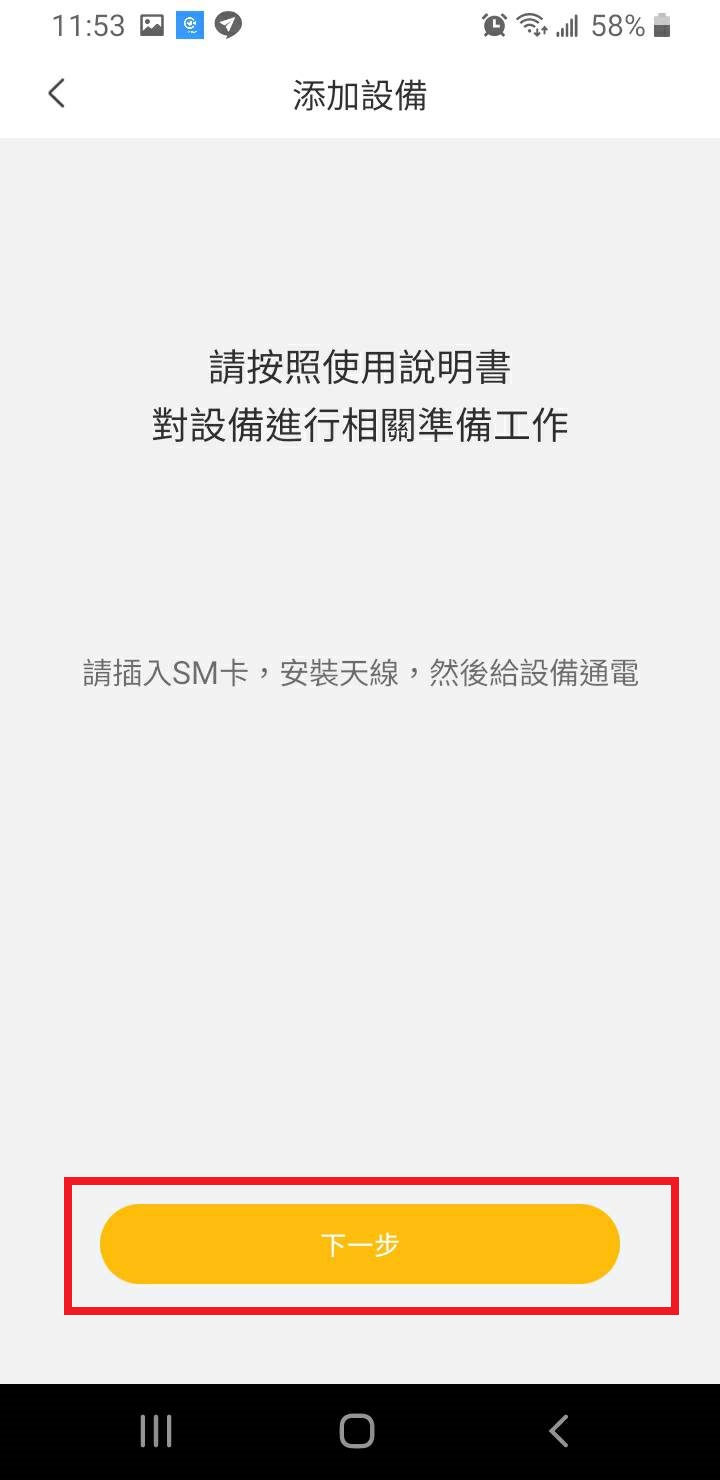The image size is (720, 1480).
Task: Tap the yellow 下一步 button
Action: [360, 1244]
